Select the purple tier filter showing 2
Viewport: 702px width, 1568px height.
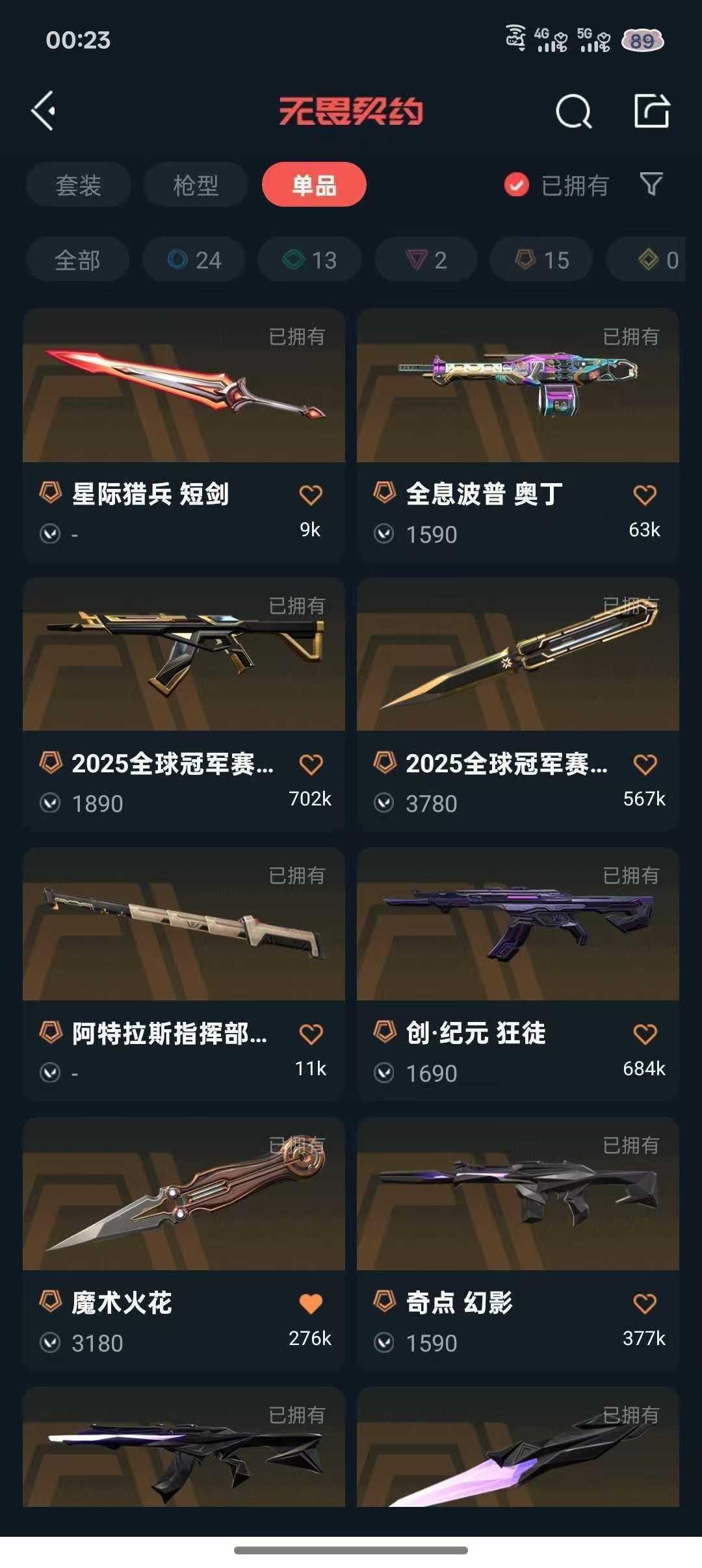(x=424, y=259)
